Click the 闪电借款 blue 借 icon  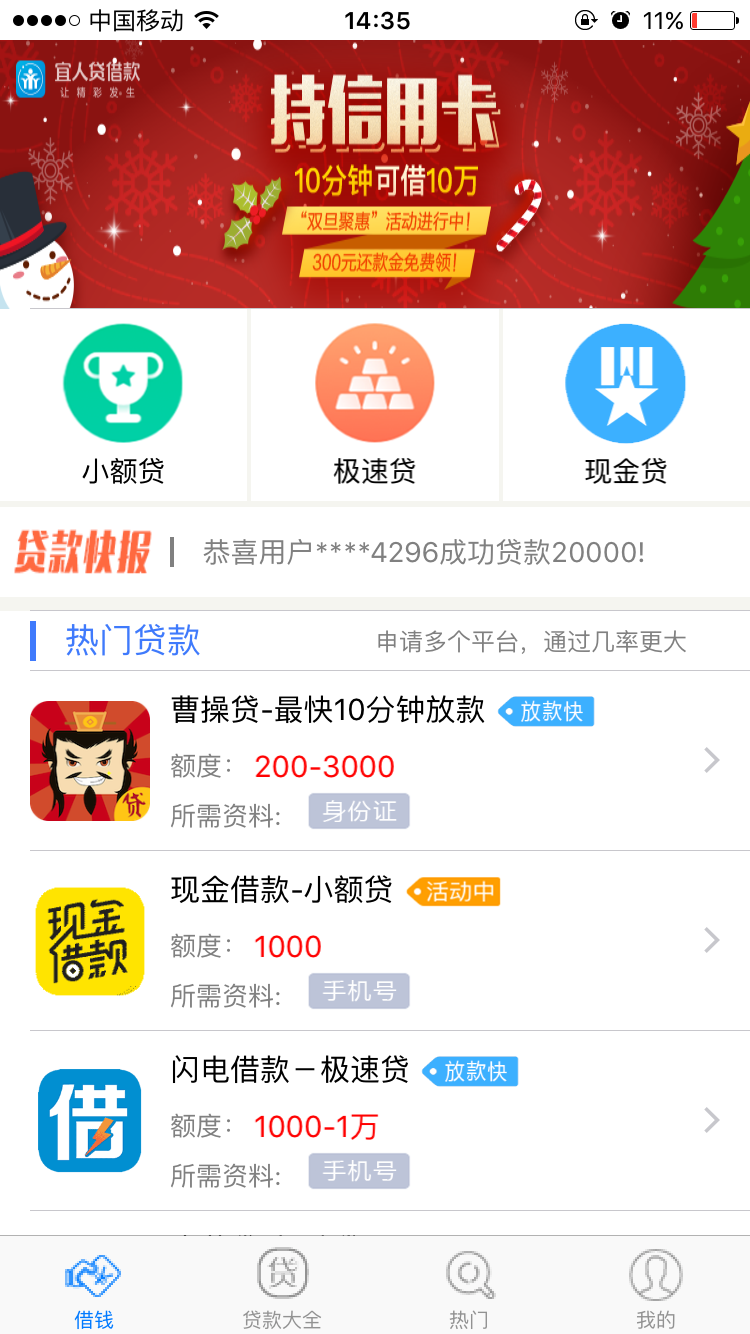coord(90,1121)
